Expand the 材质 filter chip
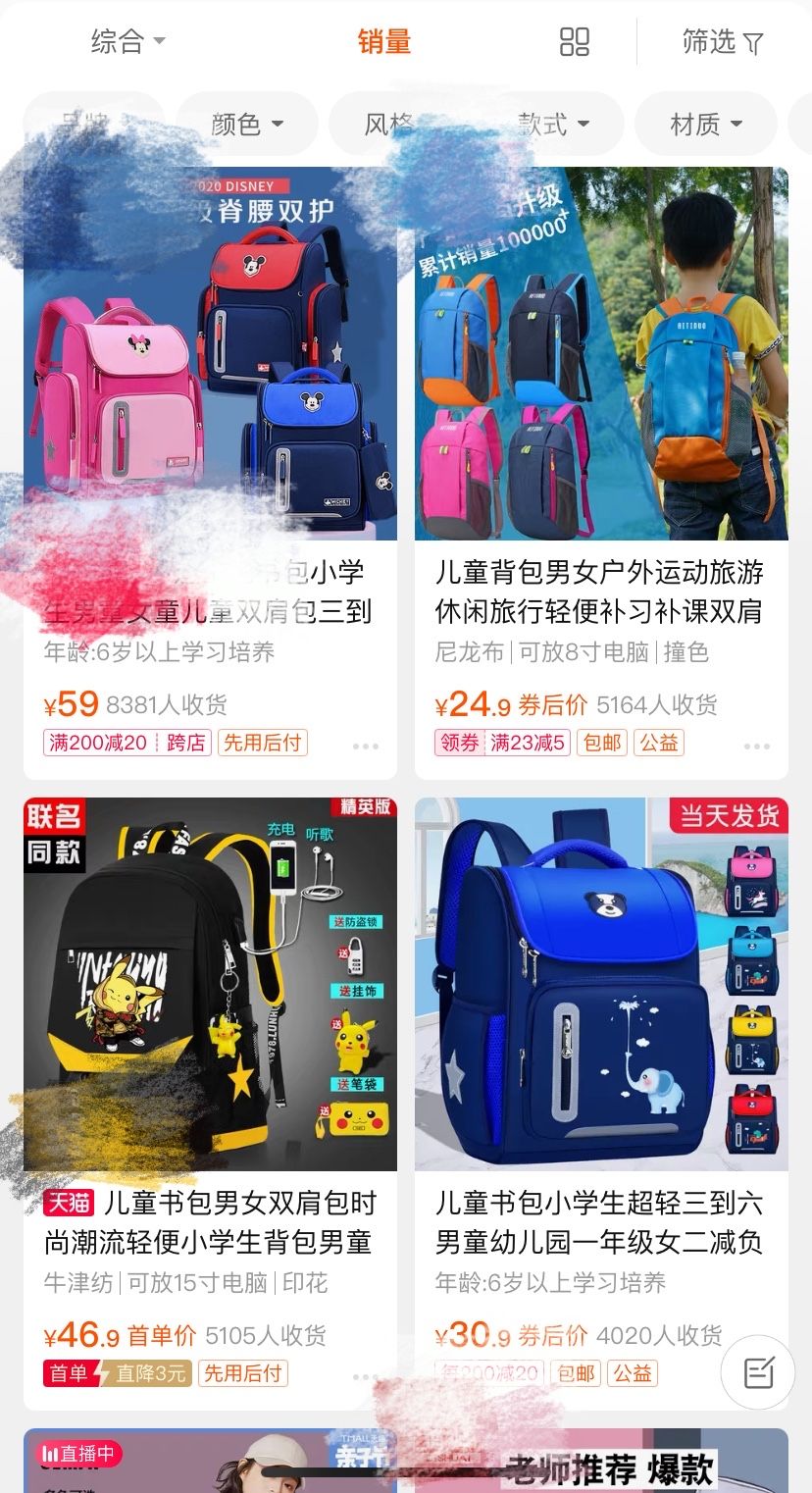812x1493 pixels. pos(705,124)
